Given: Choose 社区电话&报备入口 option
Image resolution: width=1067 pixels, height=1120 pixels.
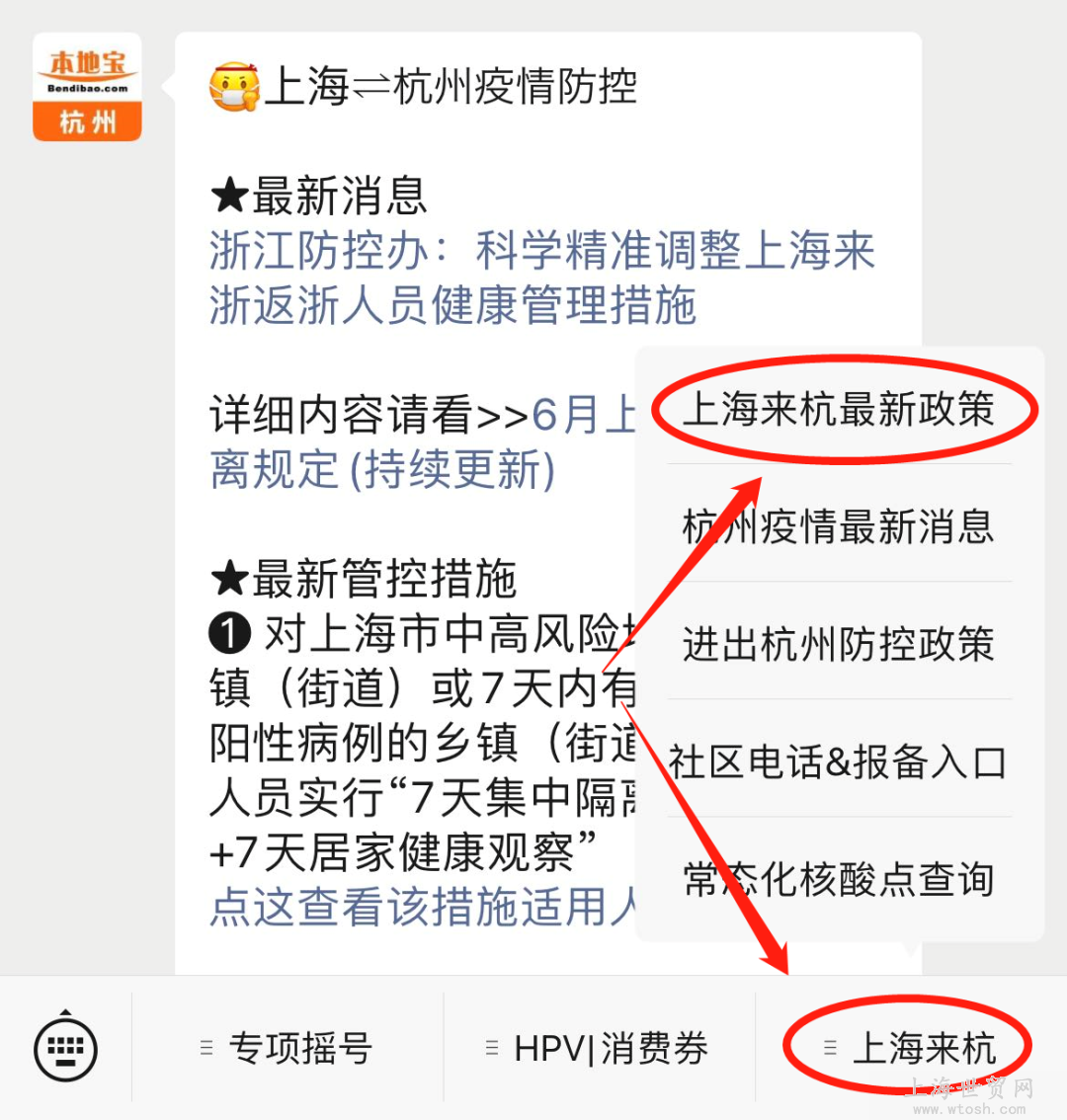Looking at the screenshot, I should 839,761.
